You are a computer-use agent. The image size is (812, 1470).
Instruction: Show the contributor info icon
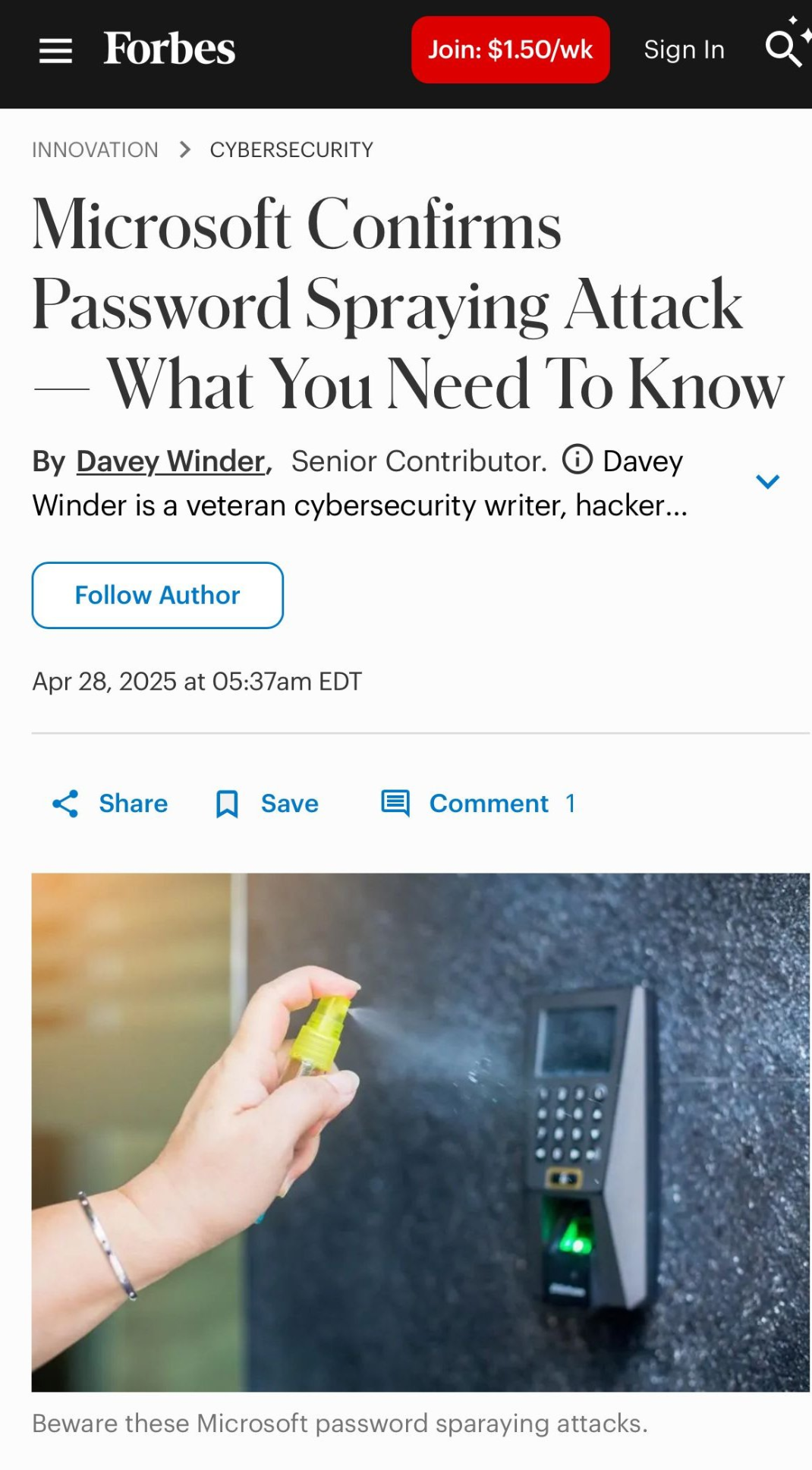pos(577,459)
